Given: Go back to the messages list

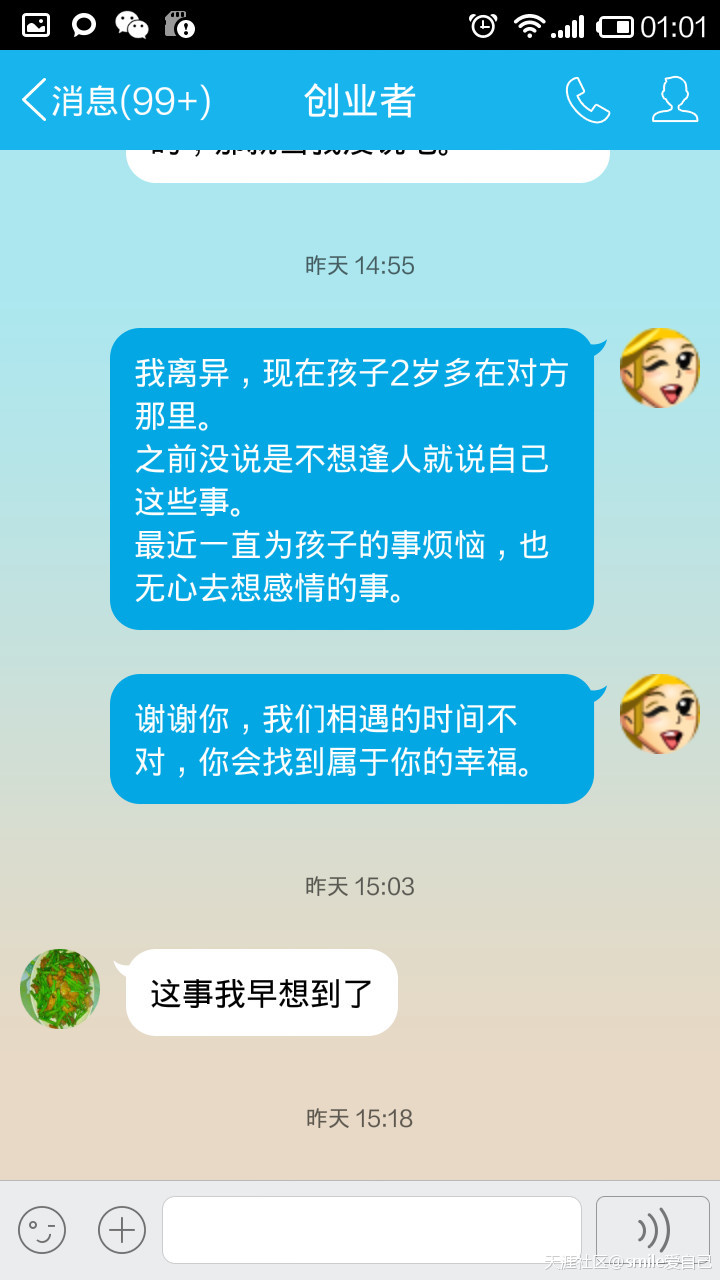Looking at the screenshot, I should tap(115, 101).
